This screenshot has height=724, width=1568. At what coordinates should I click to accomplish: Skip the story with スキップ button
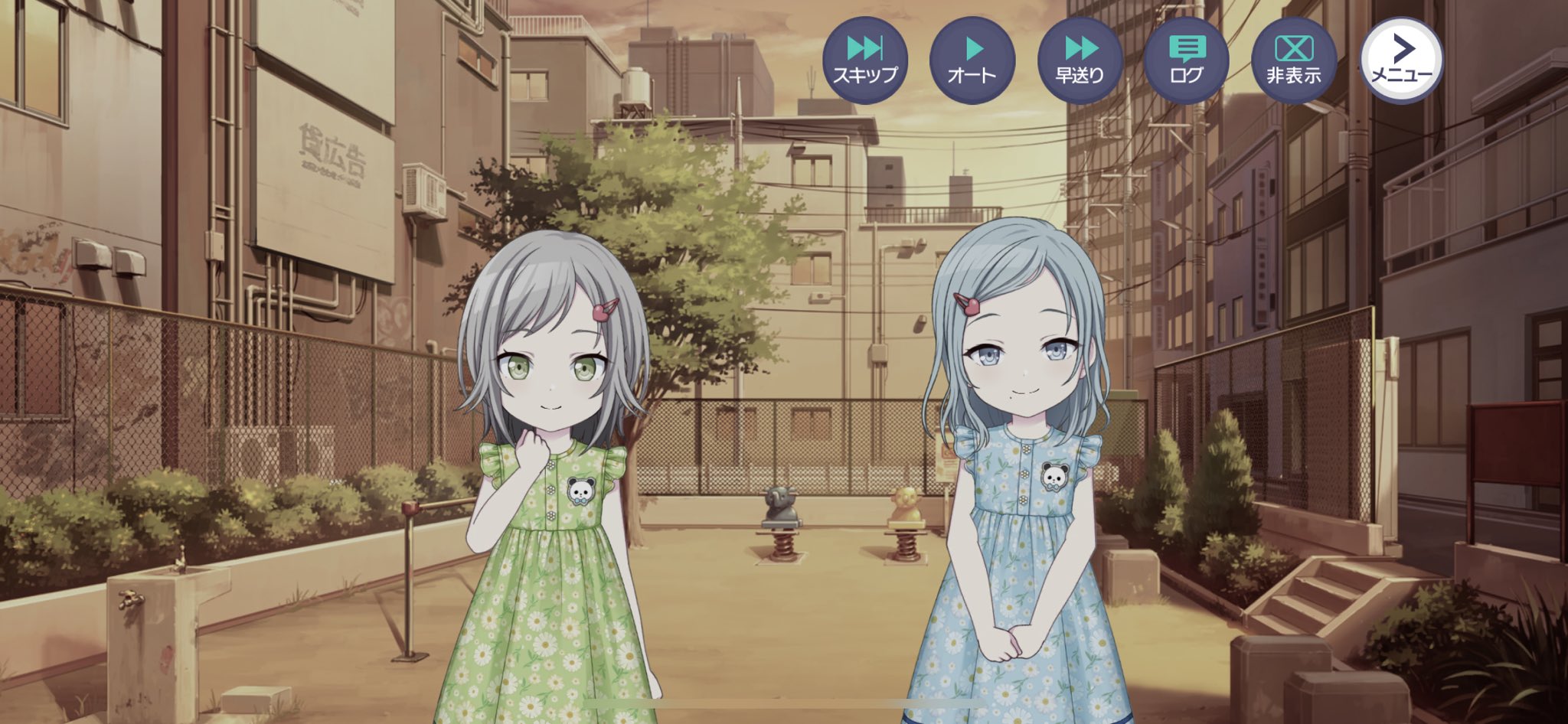(x=864, y=60)
